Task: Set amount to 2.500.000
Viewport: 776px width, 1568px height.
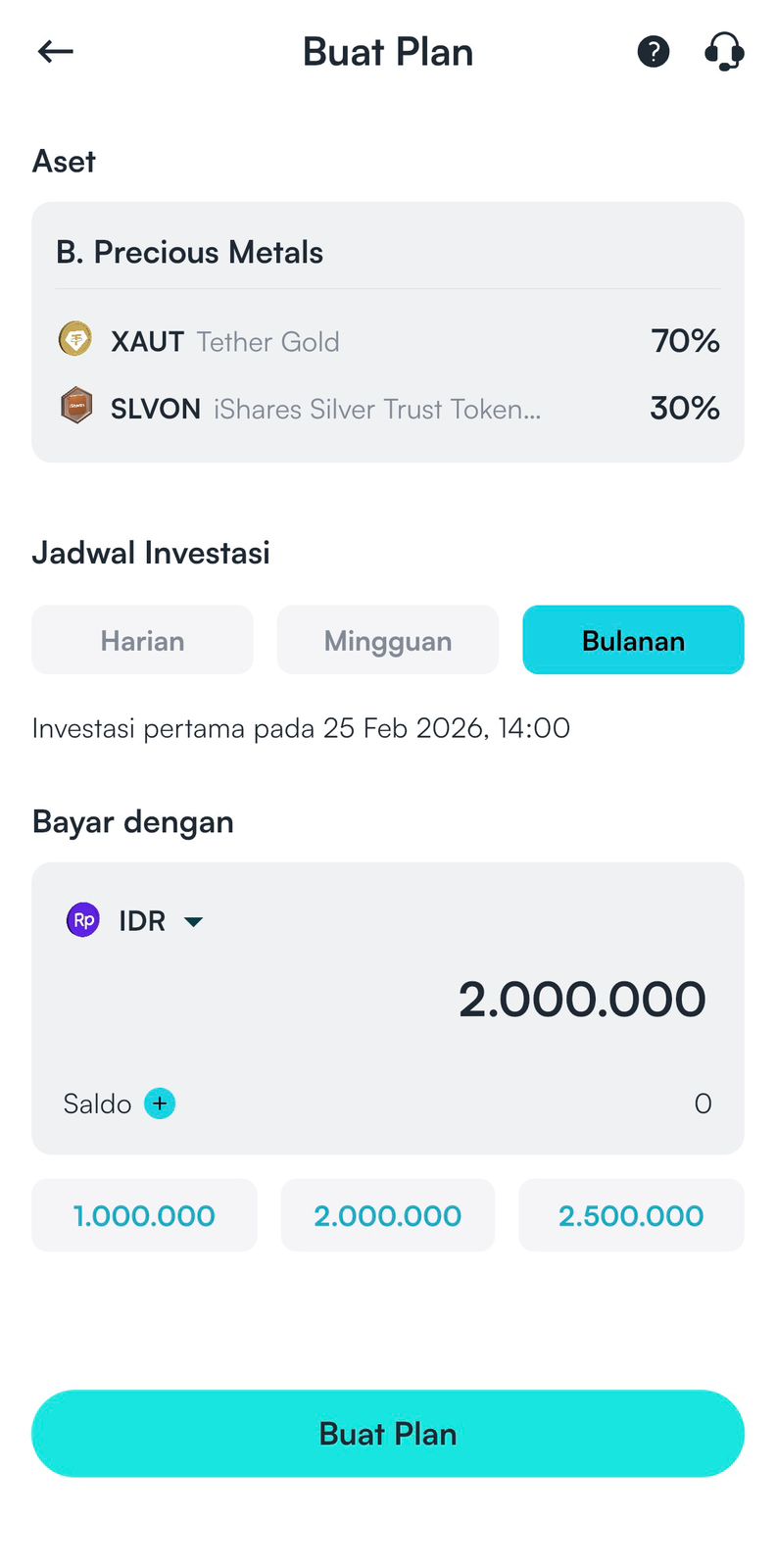Action: pos(631,1216)
